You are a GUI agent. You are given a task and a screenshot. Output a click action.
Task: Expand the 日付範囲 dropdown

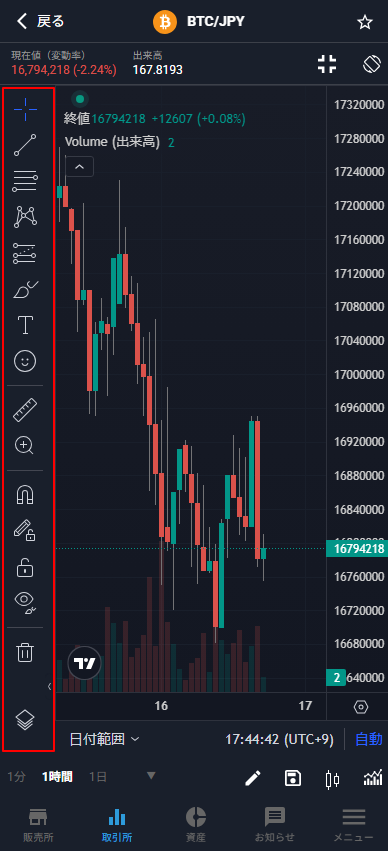pos(104,739)
